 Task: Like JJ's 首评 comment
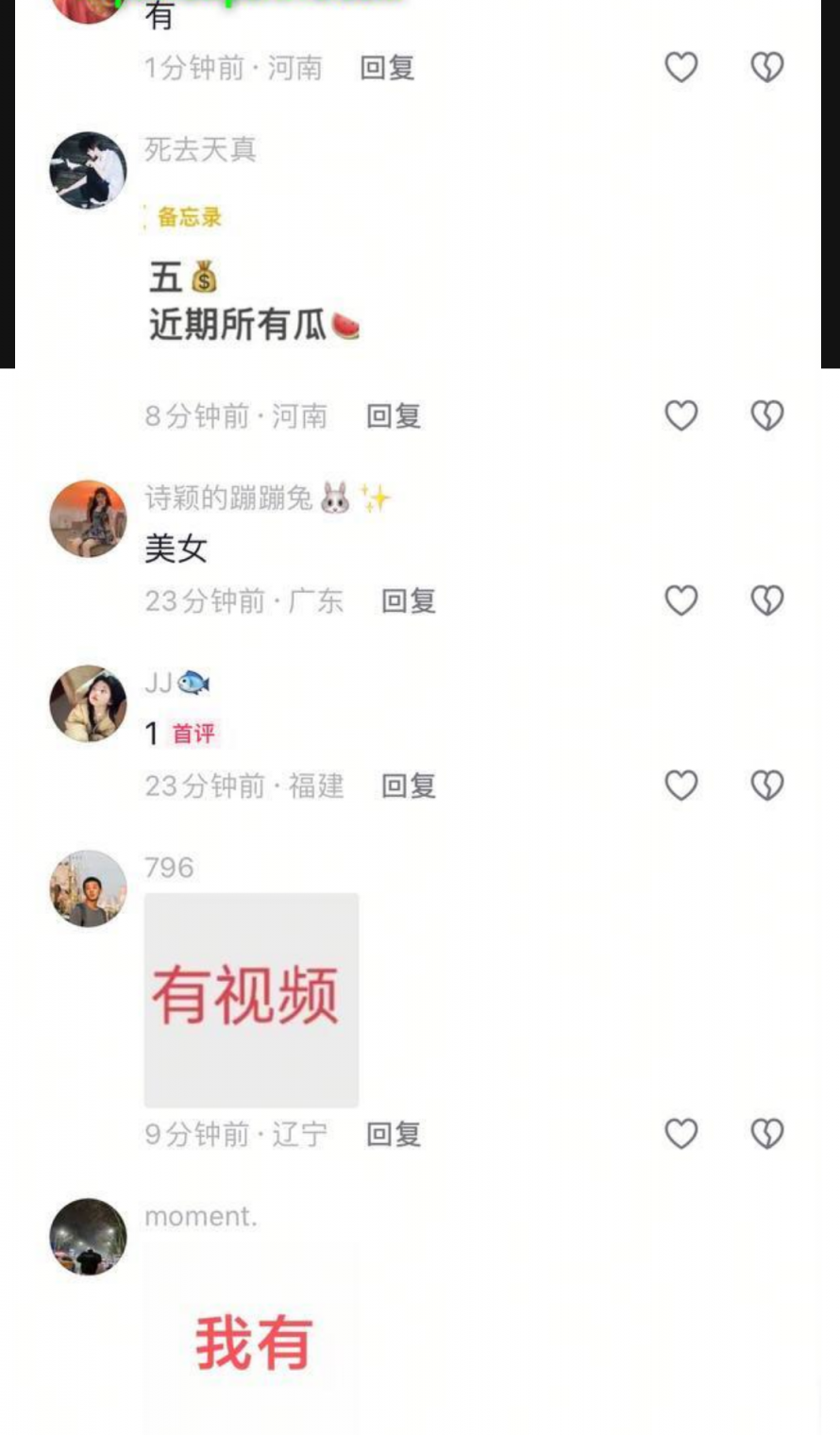pos(680,785)
